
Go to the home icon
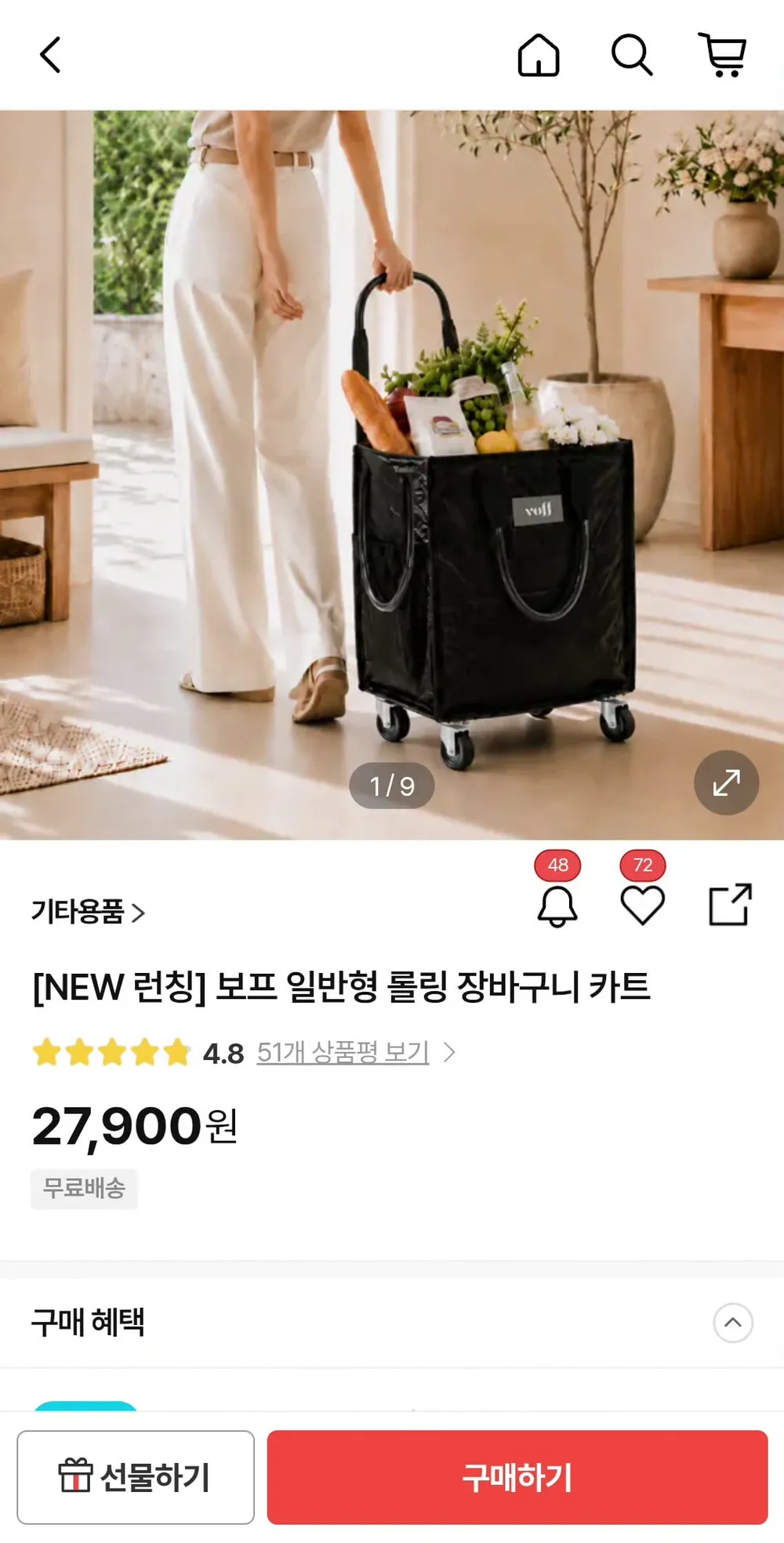click(539, 55)
